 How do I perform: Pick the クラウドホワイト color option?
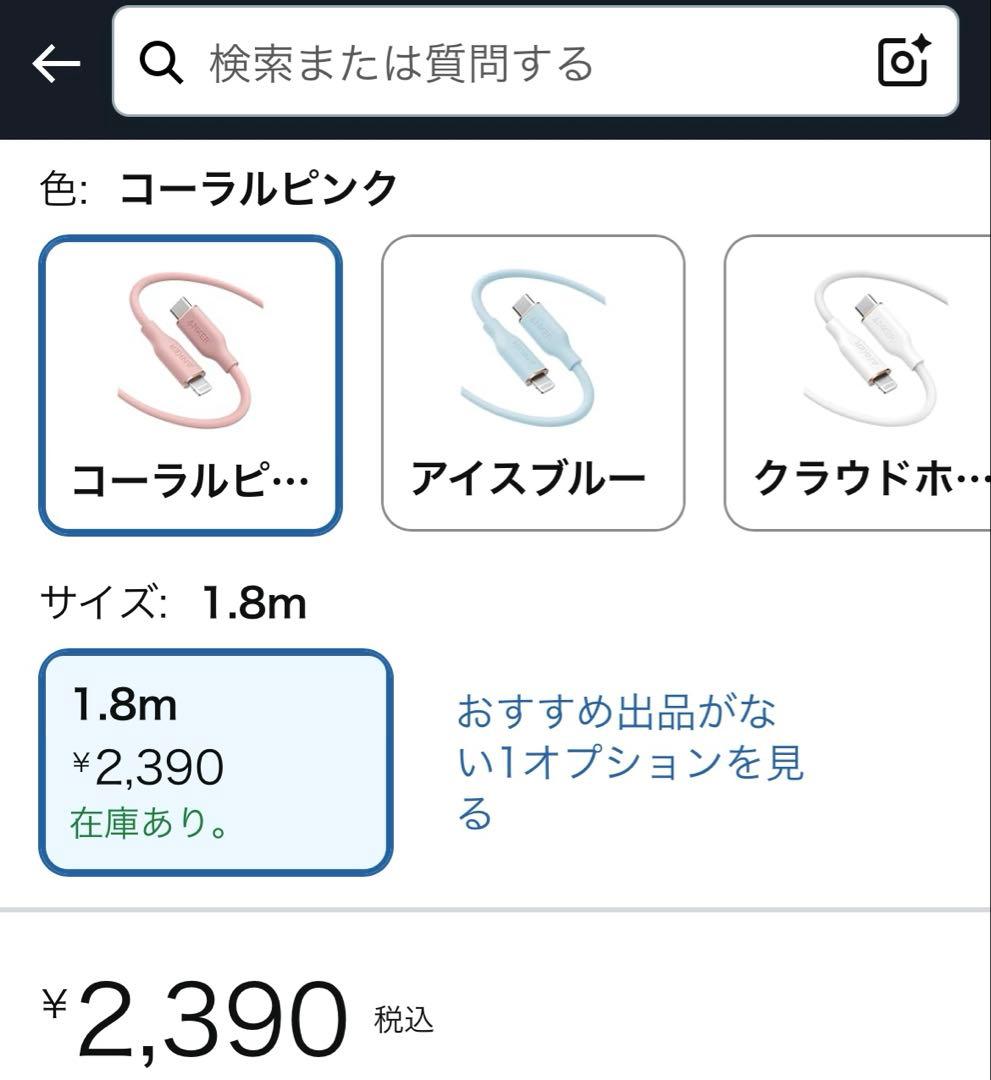858,385
